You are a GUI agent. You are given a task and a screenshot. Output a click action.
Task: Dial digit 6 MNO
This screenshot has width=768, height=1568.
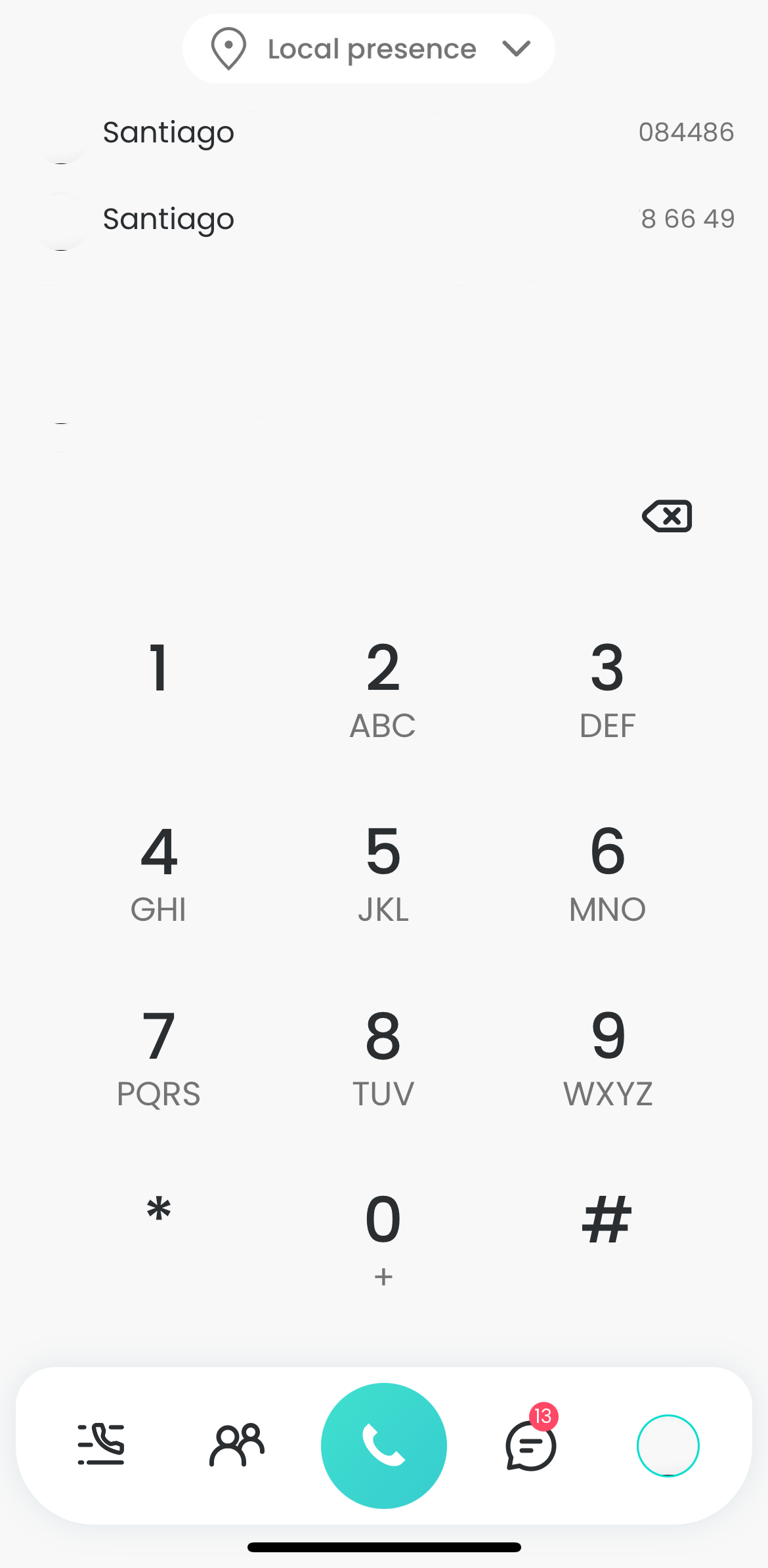coord(607,871)
